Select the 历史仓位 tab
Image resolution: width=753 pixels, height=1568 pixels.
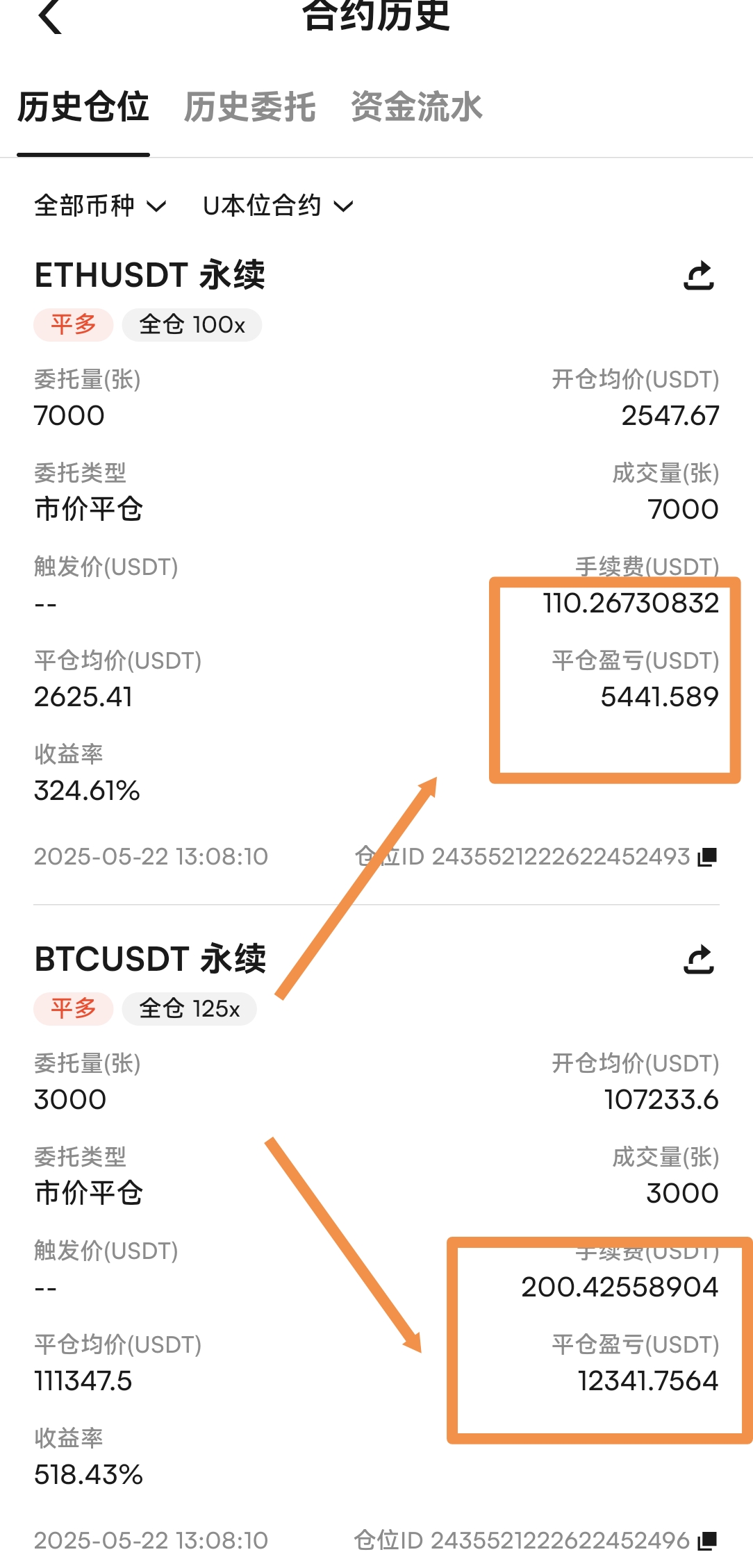(83, 107)
